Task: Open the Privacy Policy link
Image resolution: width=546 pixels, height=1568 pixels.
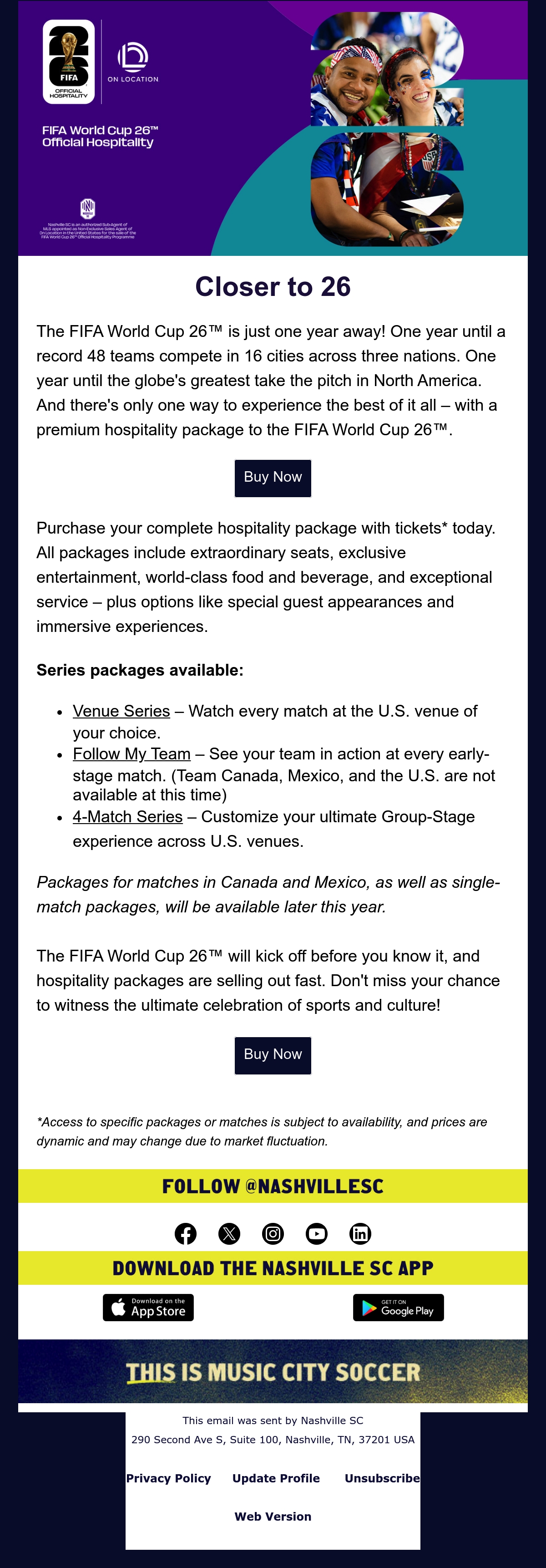Action: coord(168,1478)
